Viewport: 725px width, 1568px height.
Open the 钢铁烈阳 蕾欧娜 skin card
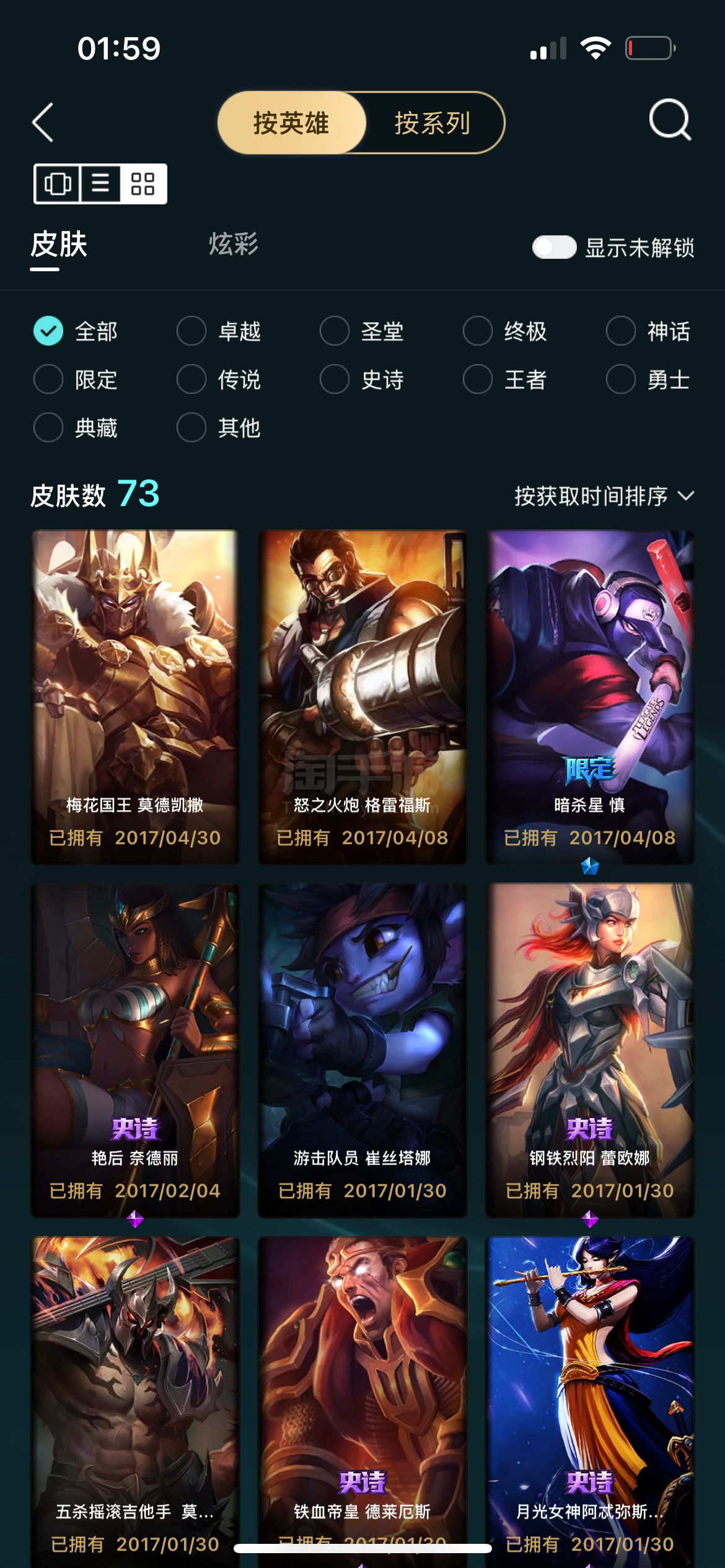[x=590, y=1050]
